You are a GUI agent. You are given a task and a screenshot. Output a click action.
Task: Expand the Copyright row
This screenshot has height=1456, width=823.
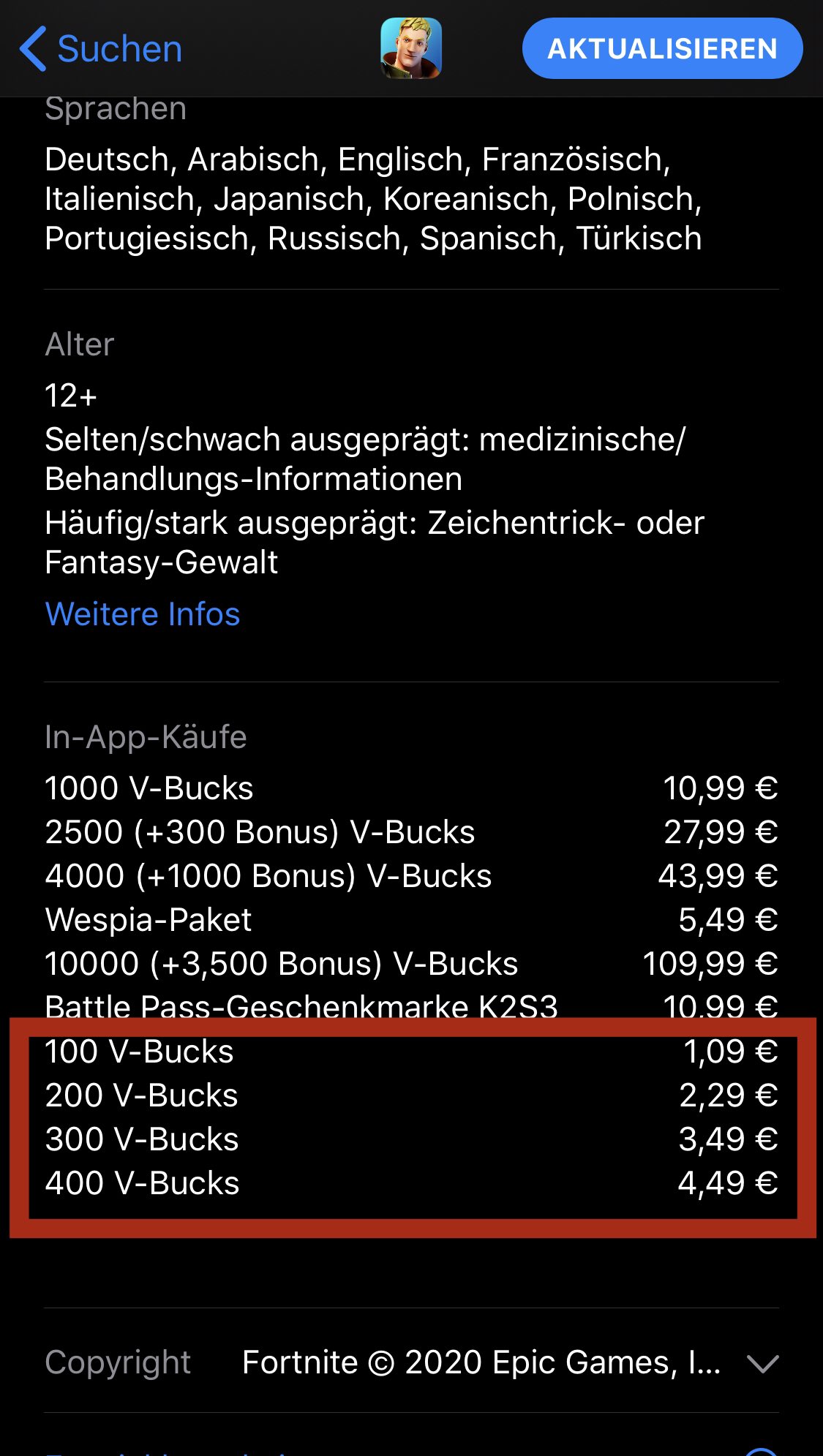point(762,1363)
